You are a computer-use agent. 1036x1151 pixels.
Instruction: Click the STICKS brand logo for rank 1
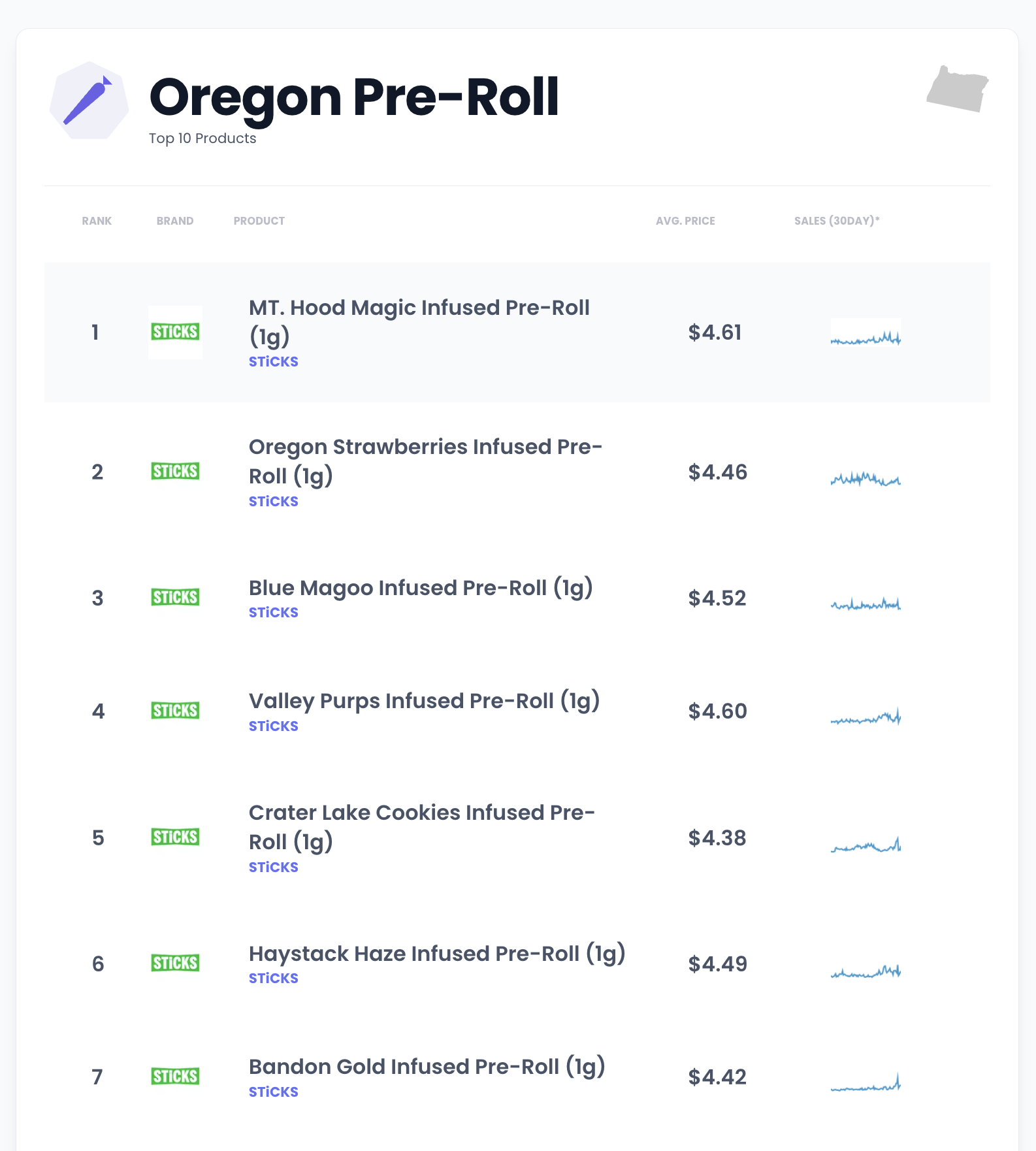coord(175,332)
